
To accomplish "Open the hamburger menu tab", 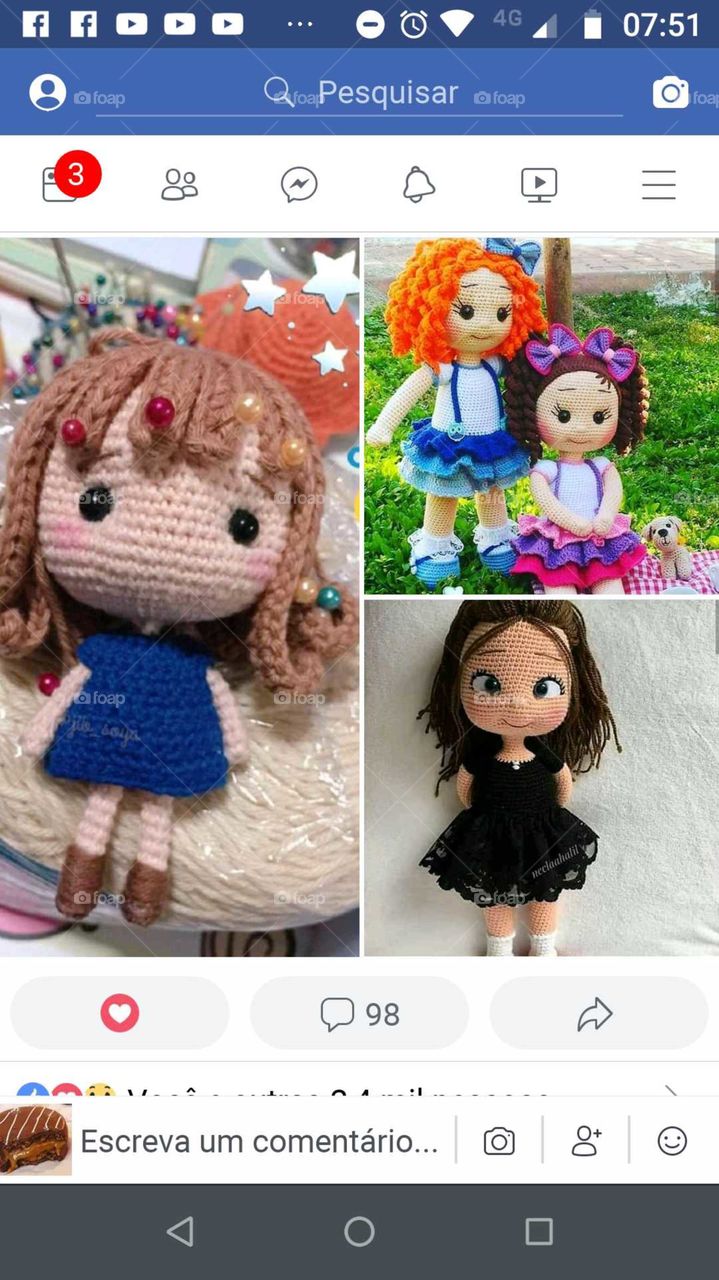I will click(658, 185).
